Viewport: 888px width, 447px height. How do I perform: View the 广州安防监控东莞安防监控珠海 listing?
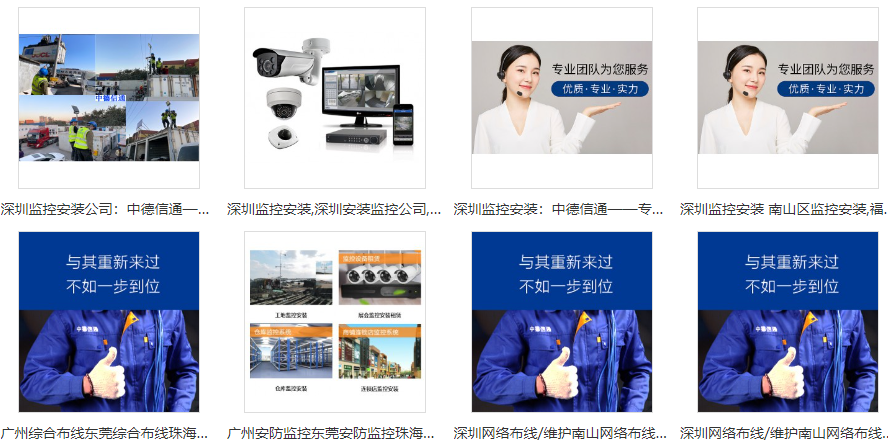tap(335, 322)
